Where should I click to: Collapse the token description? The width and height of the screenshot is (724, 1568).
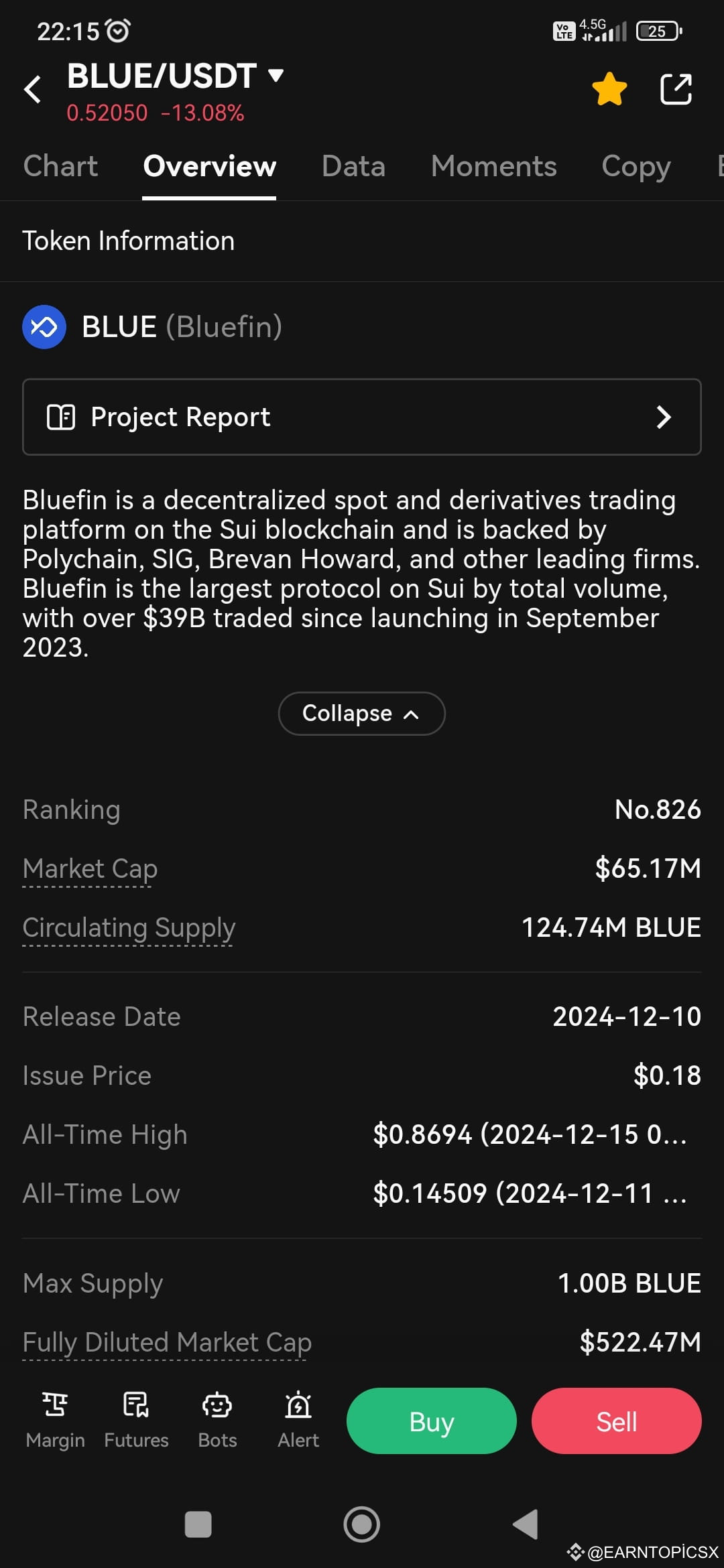(361, 713)
